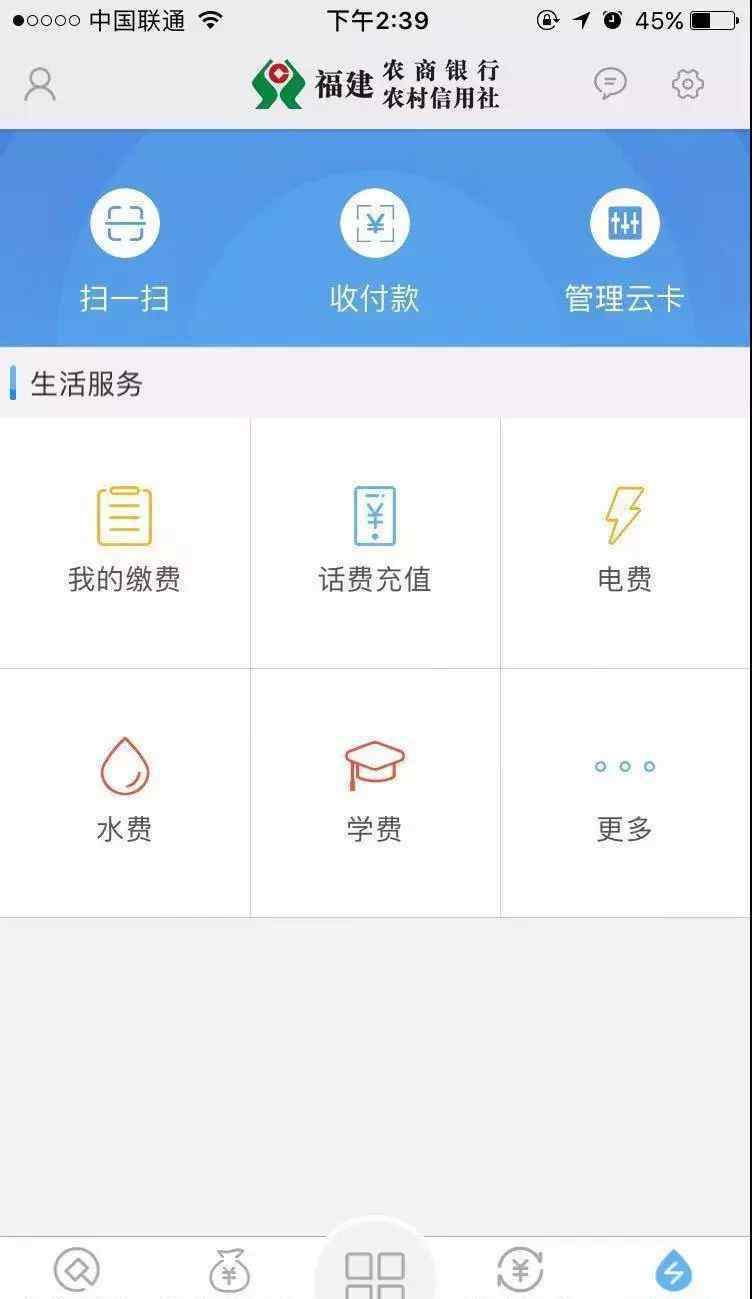The image size is (752, 1299).
Task: Tap 更多 for more services
Action: [625, 791]
